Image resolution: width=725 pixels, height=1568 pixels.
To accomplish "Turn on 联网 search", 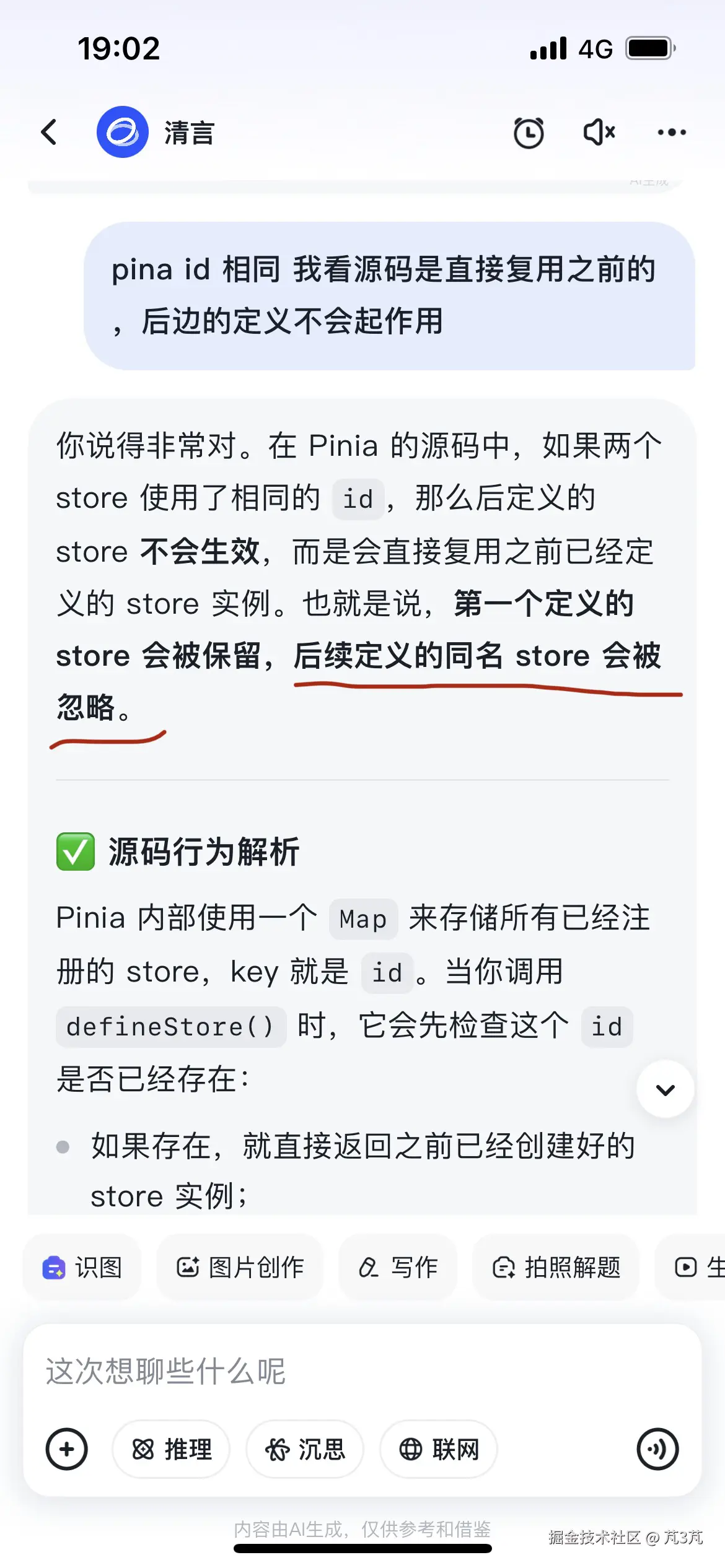I will point(439,1449).
